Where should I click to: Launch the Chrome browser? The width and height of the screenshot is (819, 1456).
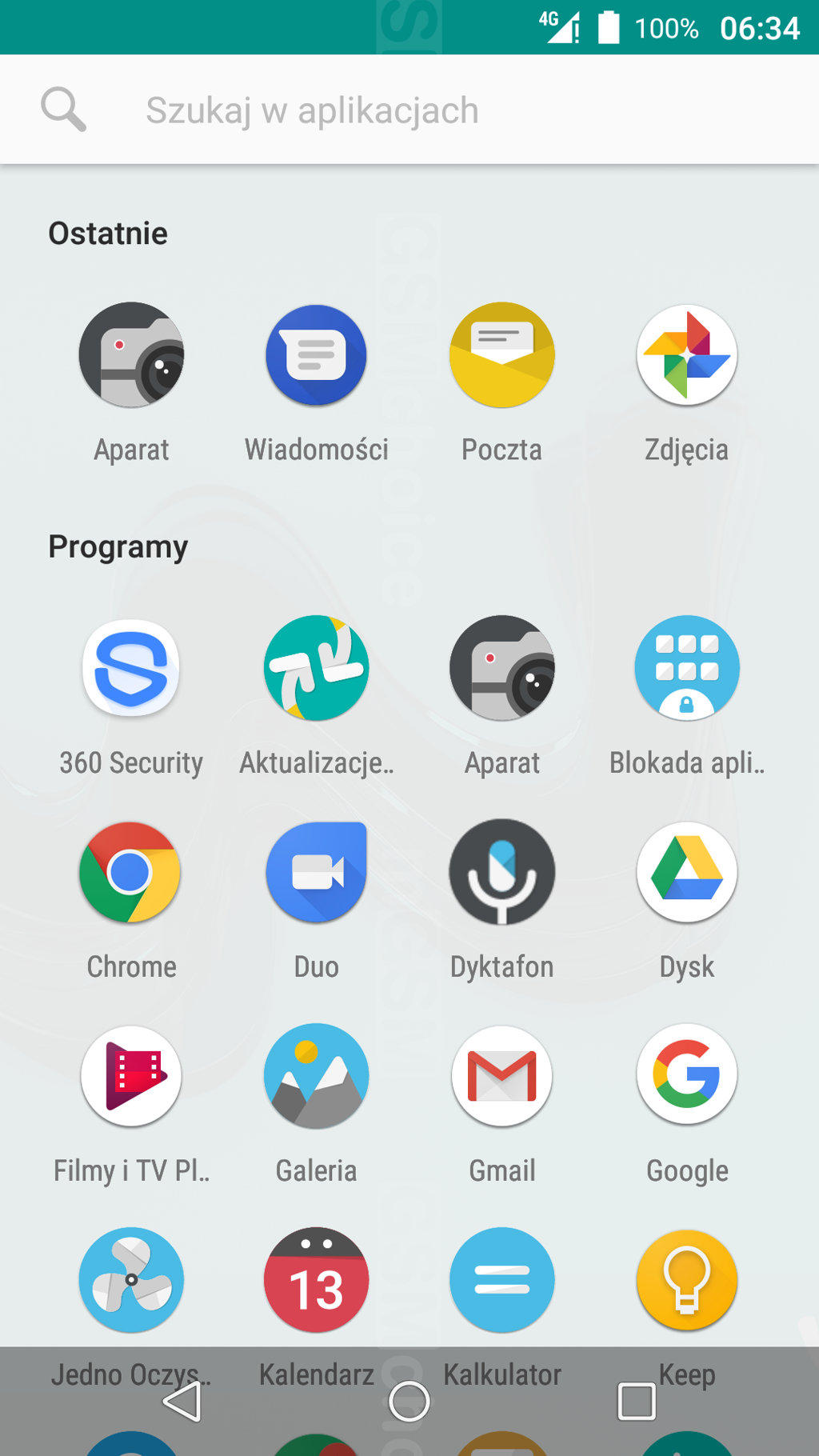tap(131, 873)
